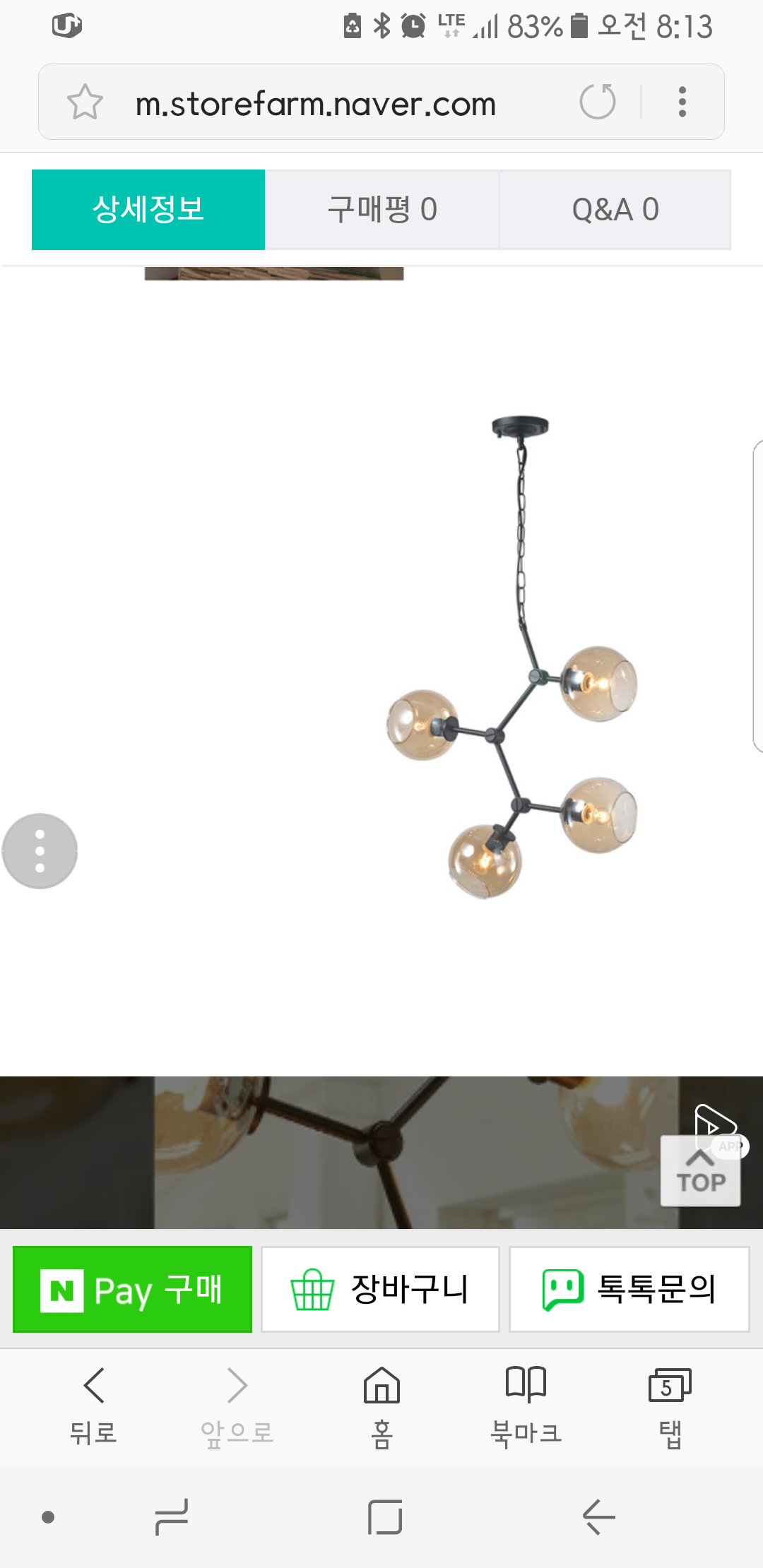Open the browser overflow menu
The image size is (763, 1568).
(682, 102)
